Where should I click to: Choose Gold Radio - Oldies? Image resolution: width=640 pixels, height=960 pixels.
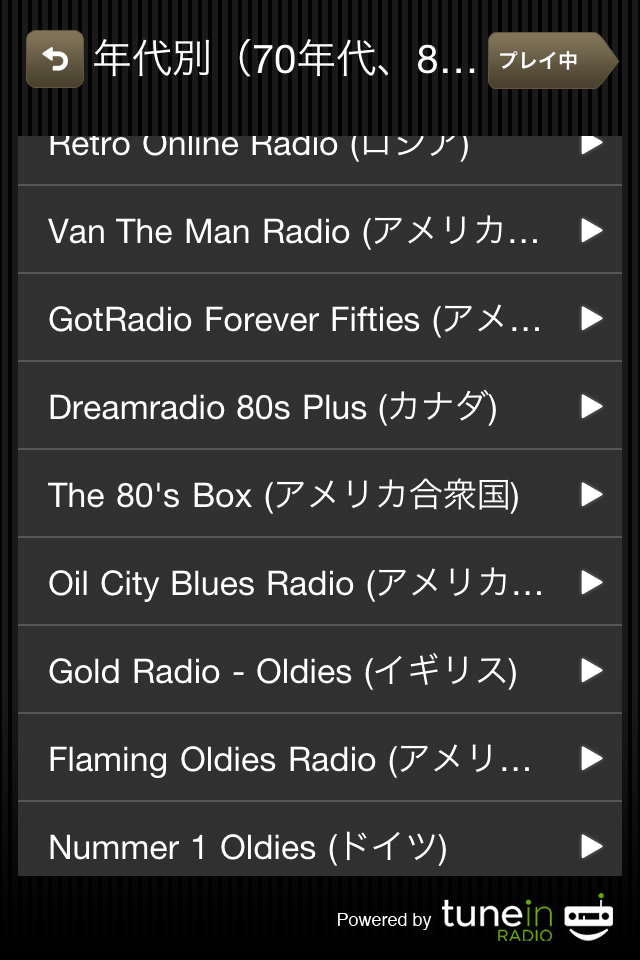pyautogui.click(x=320, y=671)
